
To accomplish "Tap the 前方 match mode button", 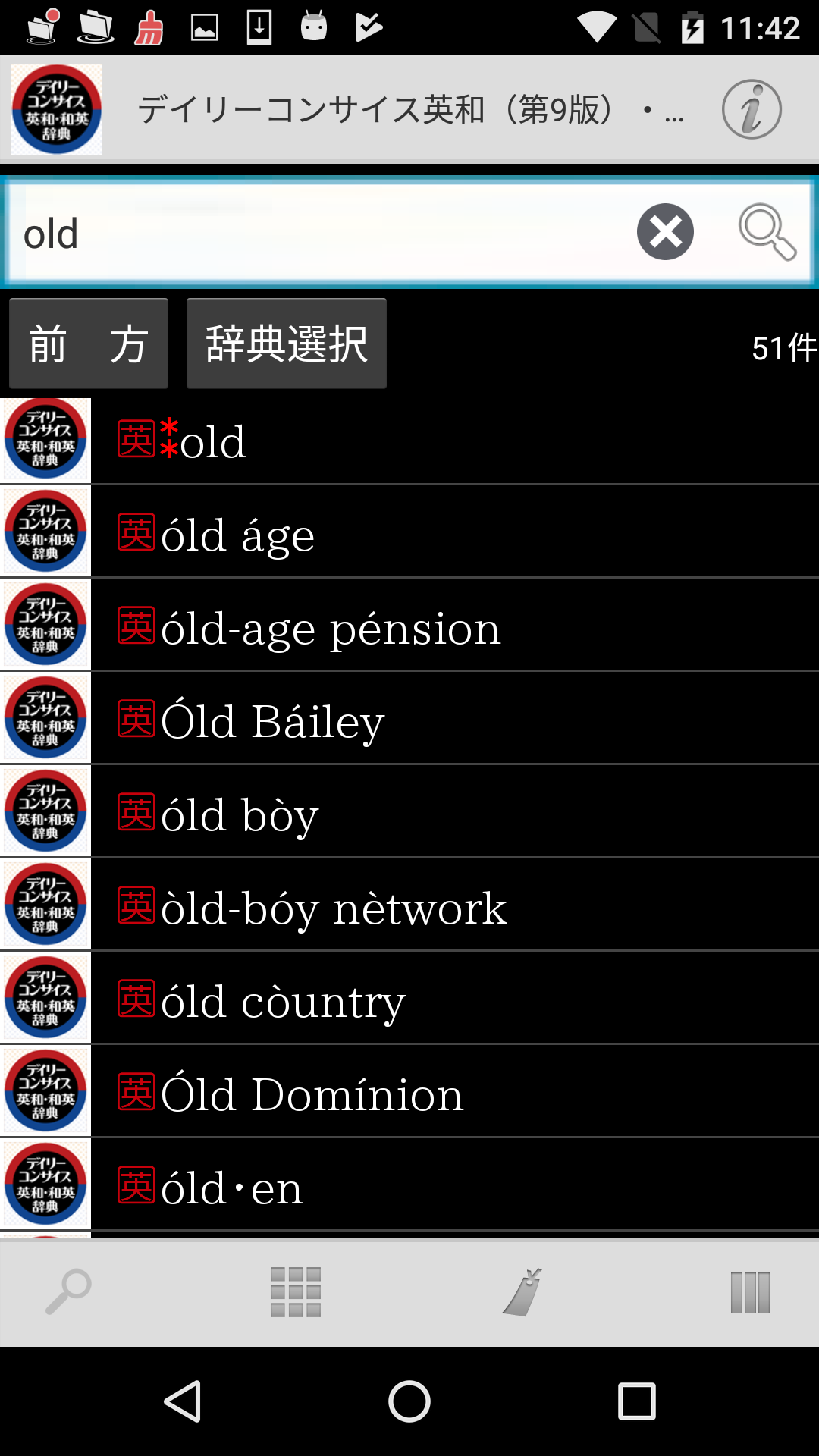I will coord(89,344).
